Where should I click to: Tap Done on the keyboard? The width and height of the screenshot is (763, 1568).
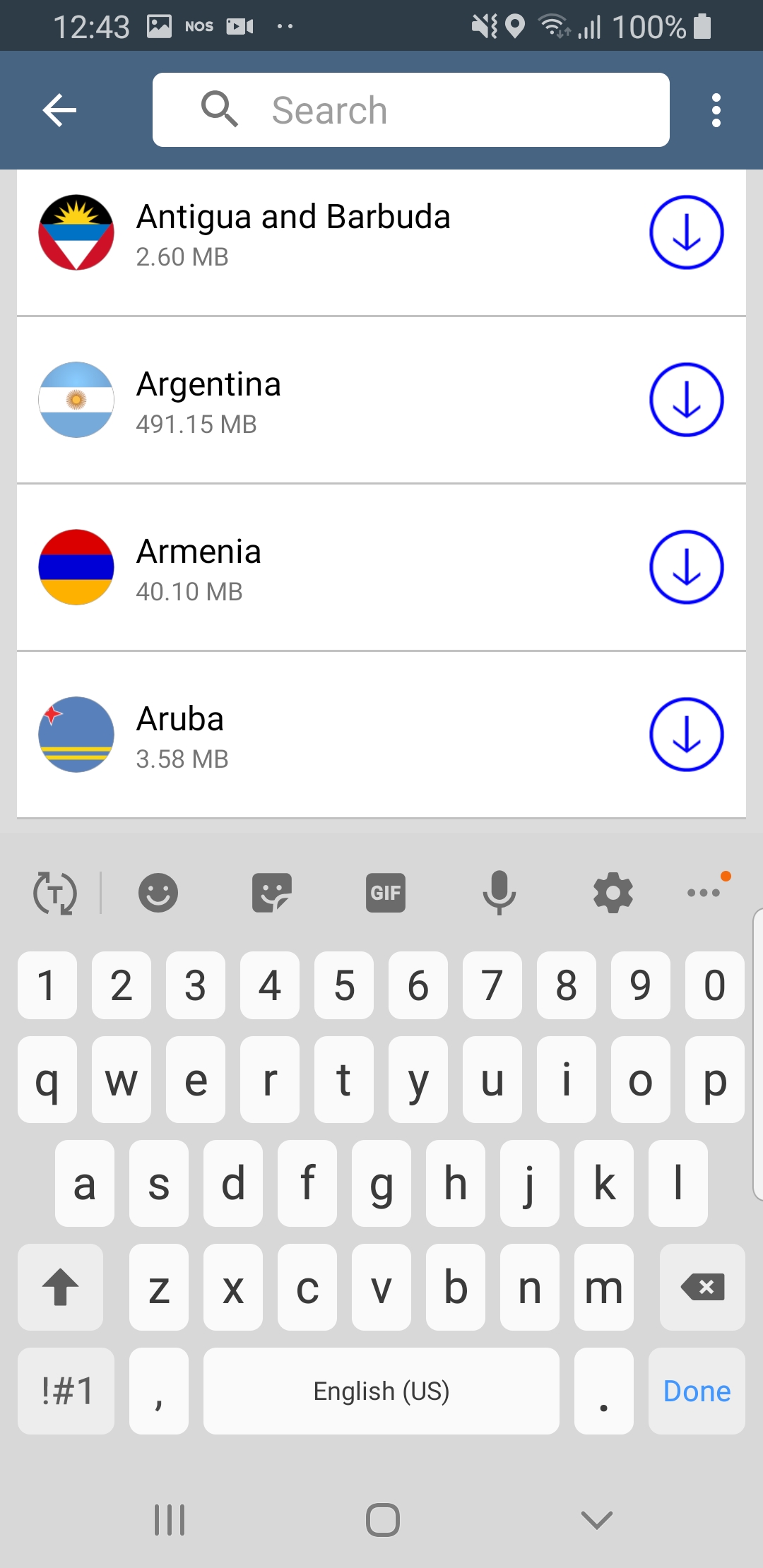697,1391
